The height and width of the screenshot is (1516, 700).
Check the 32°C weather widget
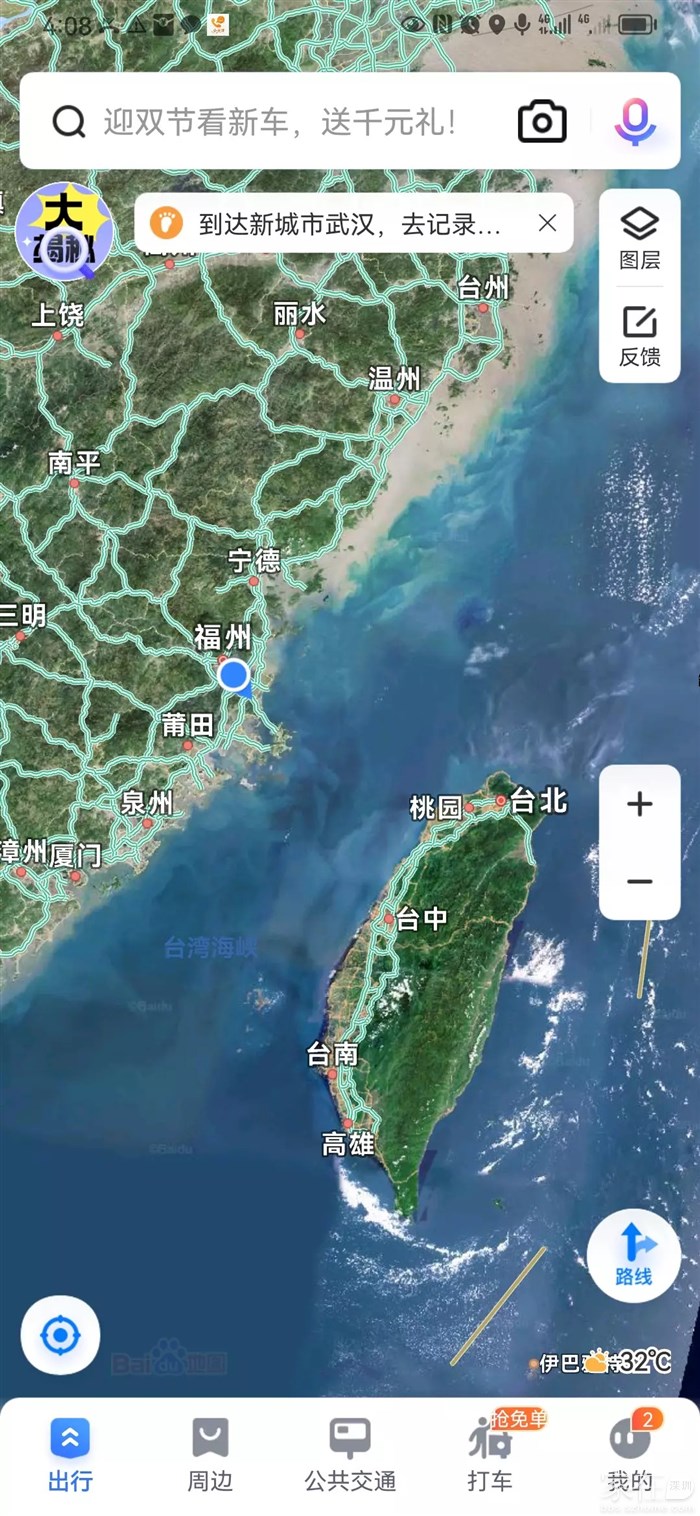click(630, 1361)
